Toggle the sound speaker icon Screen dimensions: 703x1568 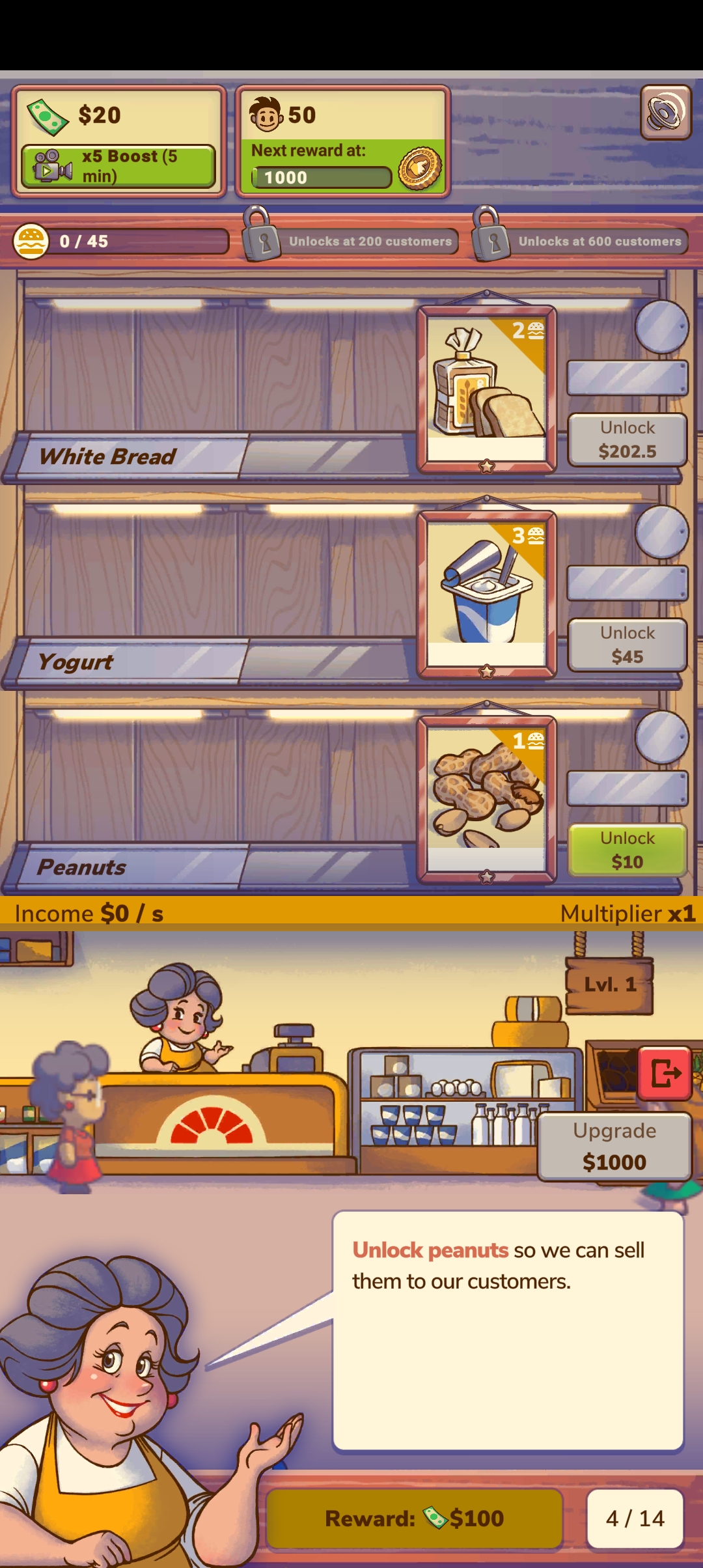[x=665, y=113]
